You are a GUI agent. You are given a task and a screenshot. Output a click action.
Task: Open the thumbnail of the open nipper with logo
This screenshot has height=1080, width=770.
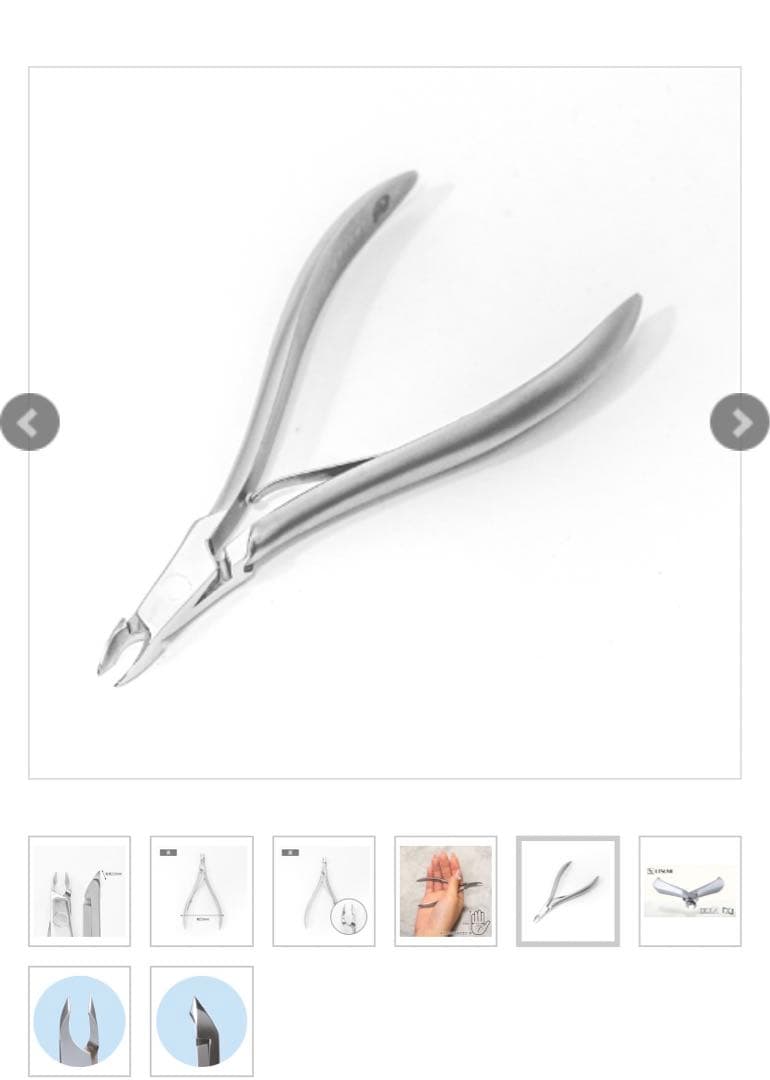tap(690, 891)
